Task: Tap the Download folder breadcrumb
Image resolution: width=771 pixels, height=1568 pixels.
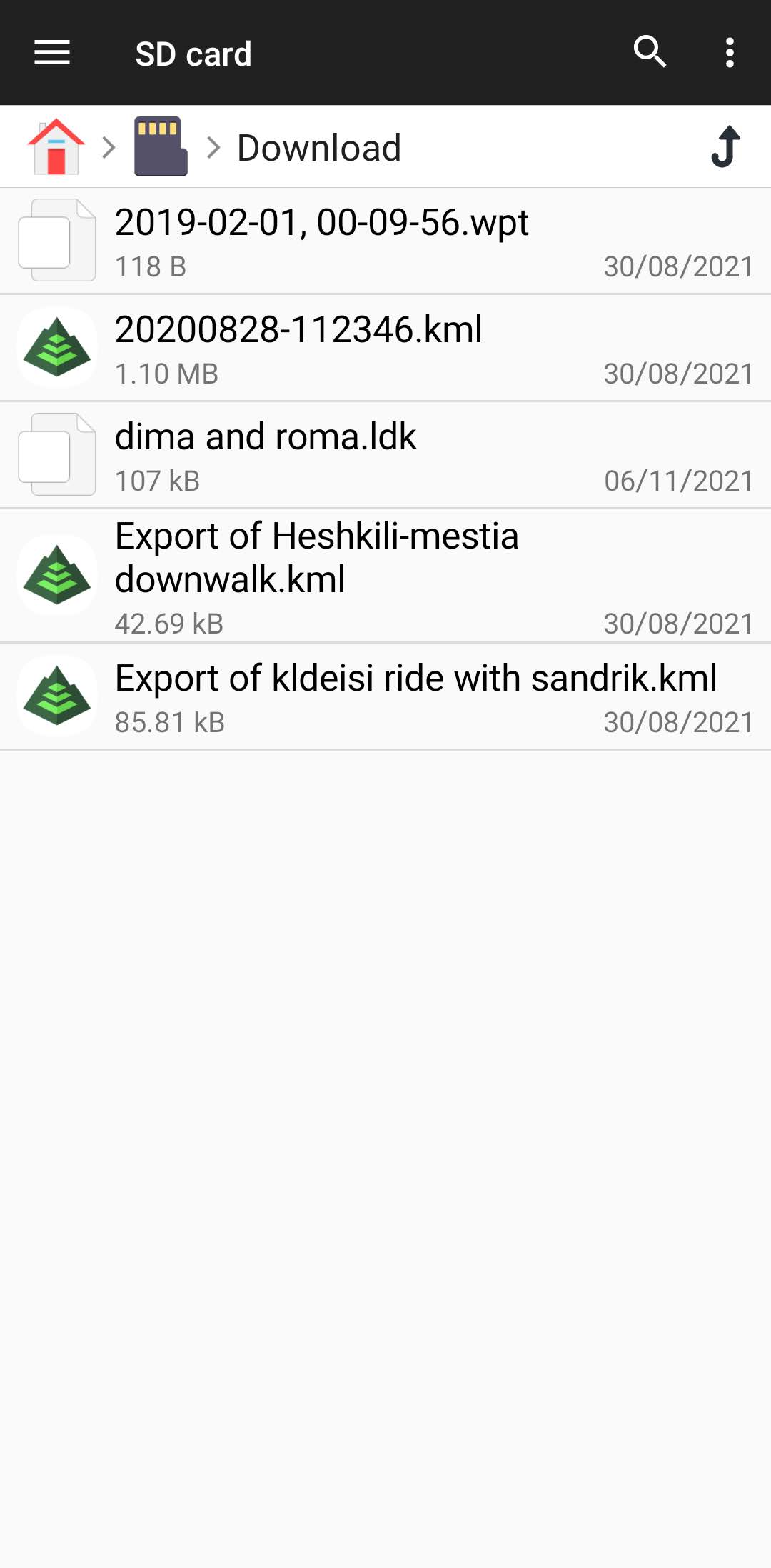Action: click(318, 148)
